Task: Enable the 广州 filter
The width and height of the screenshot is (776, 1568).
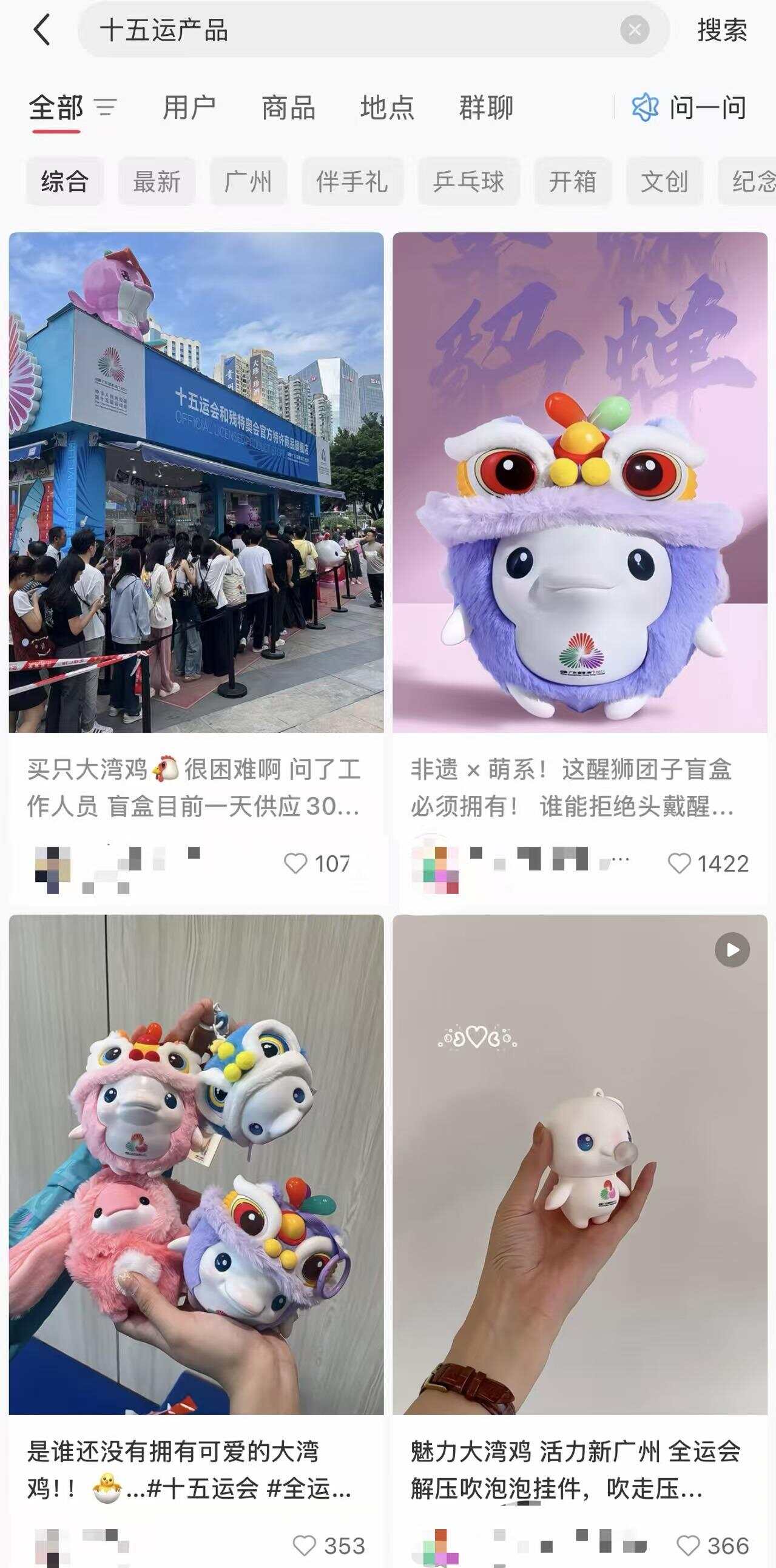Action: click(248, 181)
